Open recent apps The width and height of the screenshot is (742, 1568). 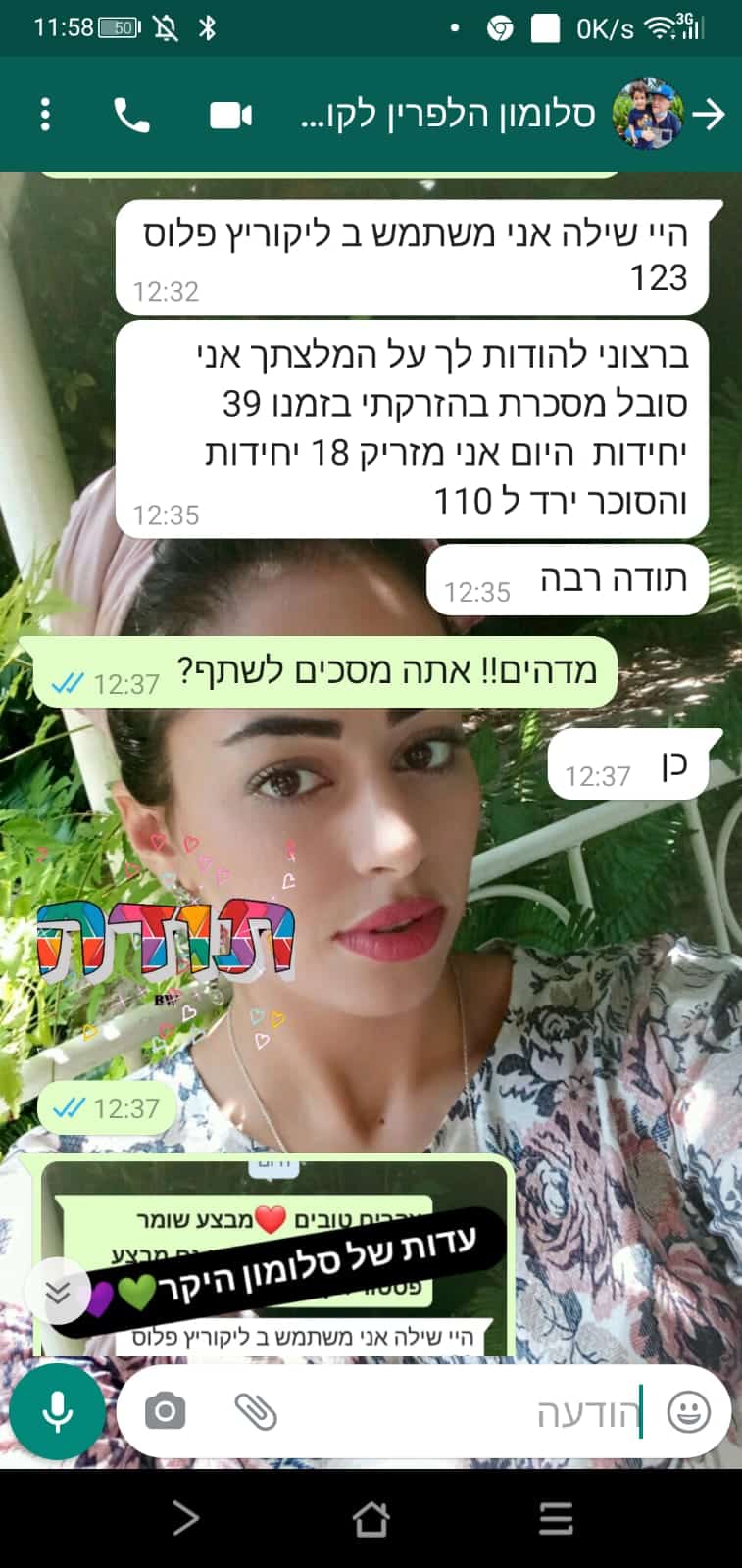click(x=556, y=1519)
